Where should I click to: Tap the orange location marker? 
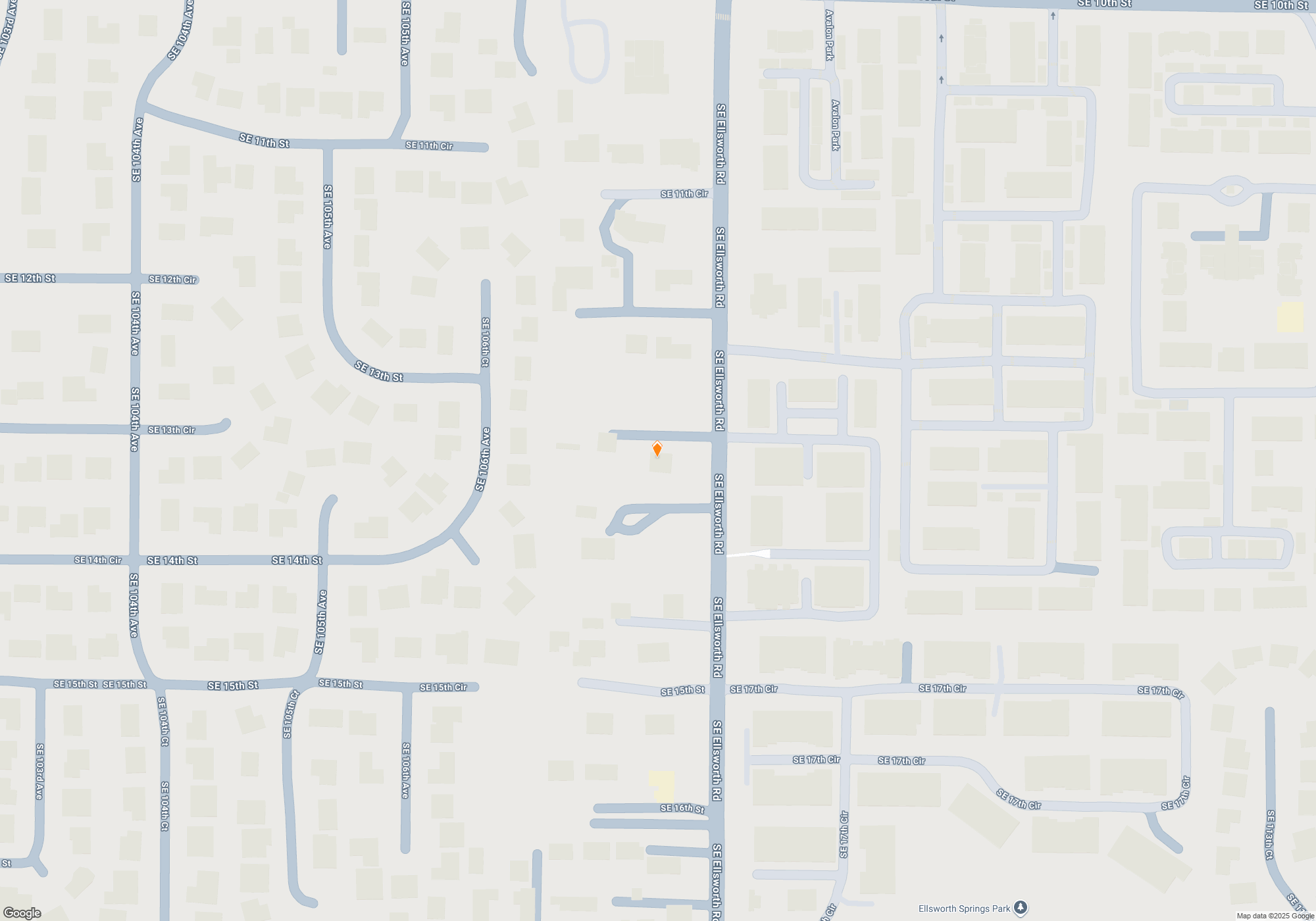657,449
